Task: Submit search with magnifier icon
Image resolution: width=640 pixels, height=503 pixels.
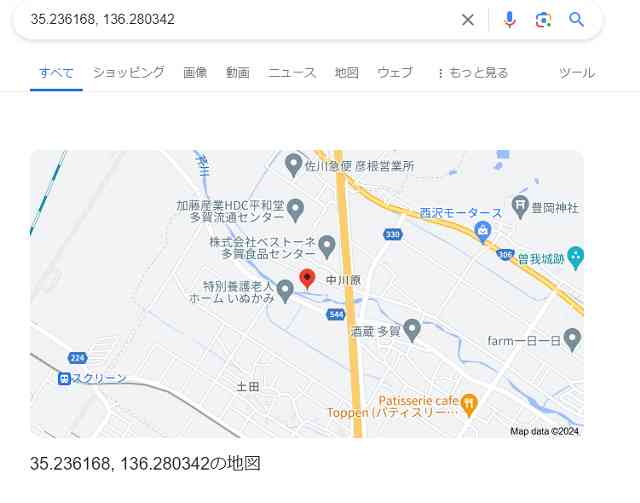Action: click(577, 20)
